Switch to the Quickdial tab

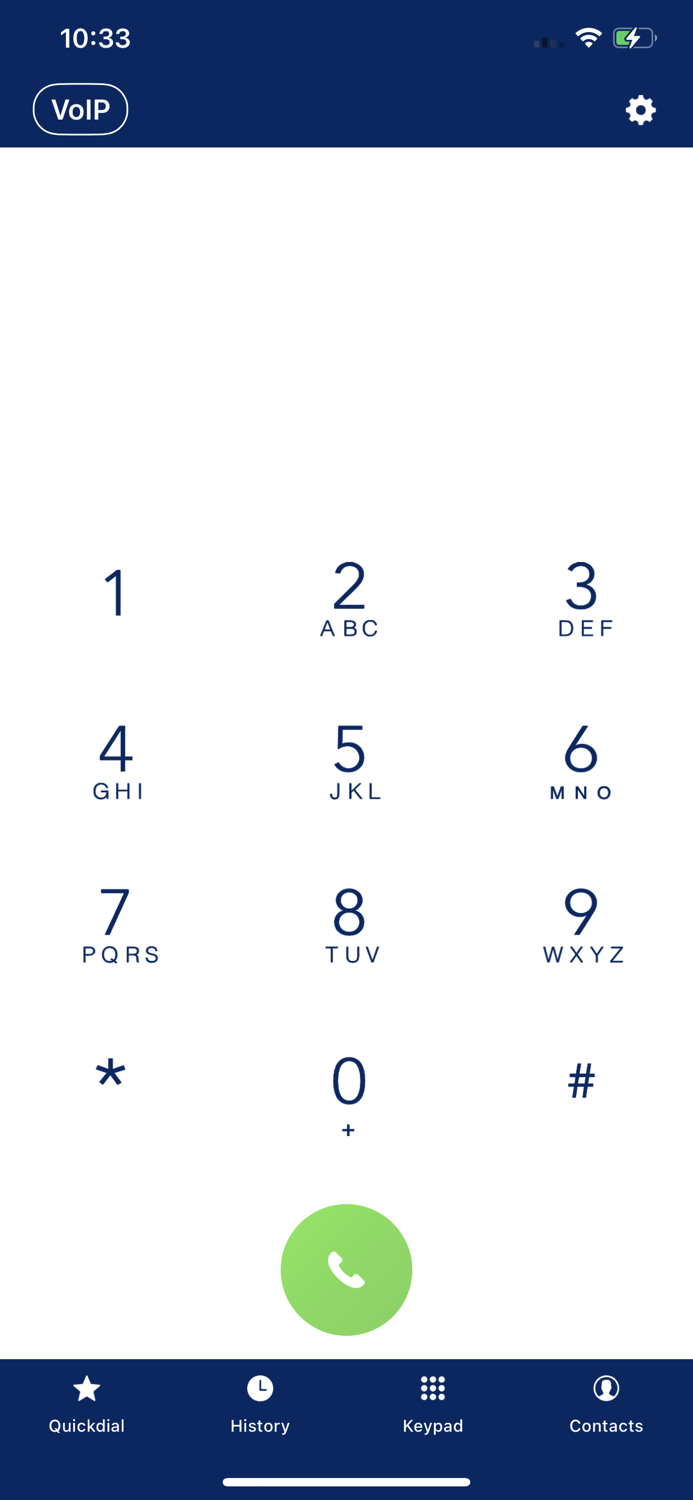[x=87, y=1404]
